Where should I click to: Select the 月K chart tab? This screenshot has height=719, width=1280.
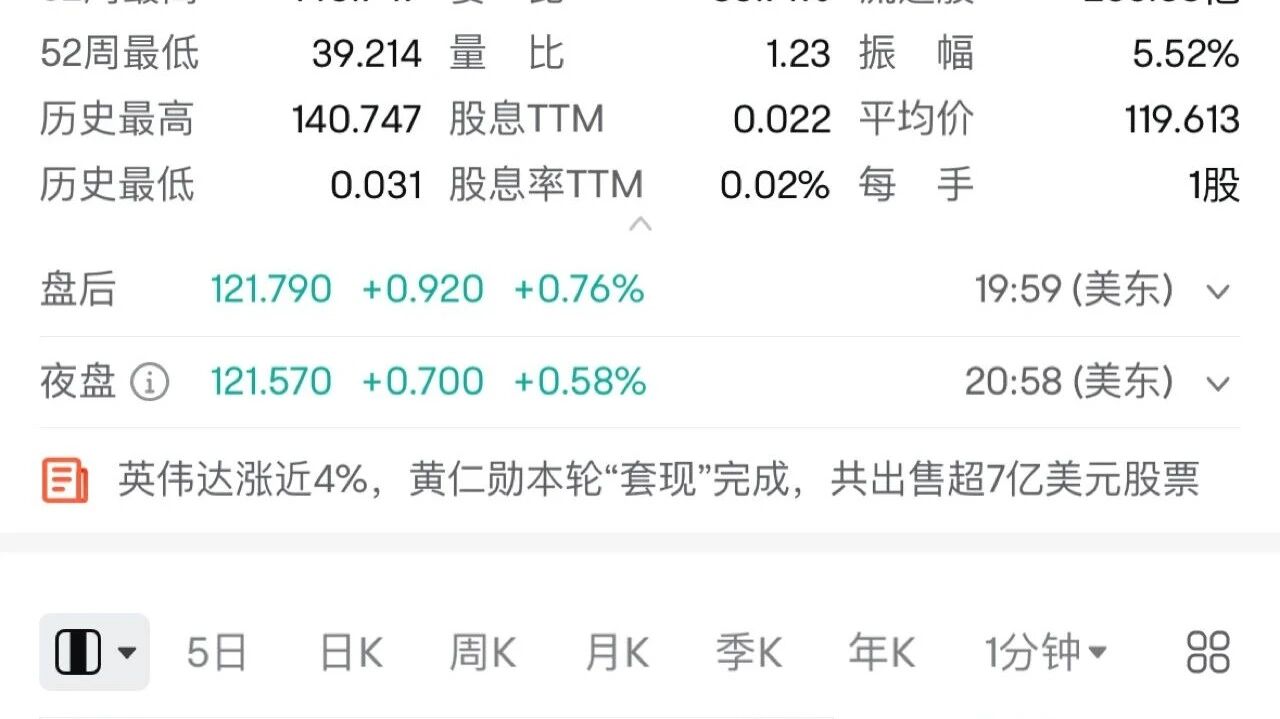click(x=617, y=653)
